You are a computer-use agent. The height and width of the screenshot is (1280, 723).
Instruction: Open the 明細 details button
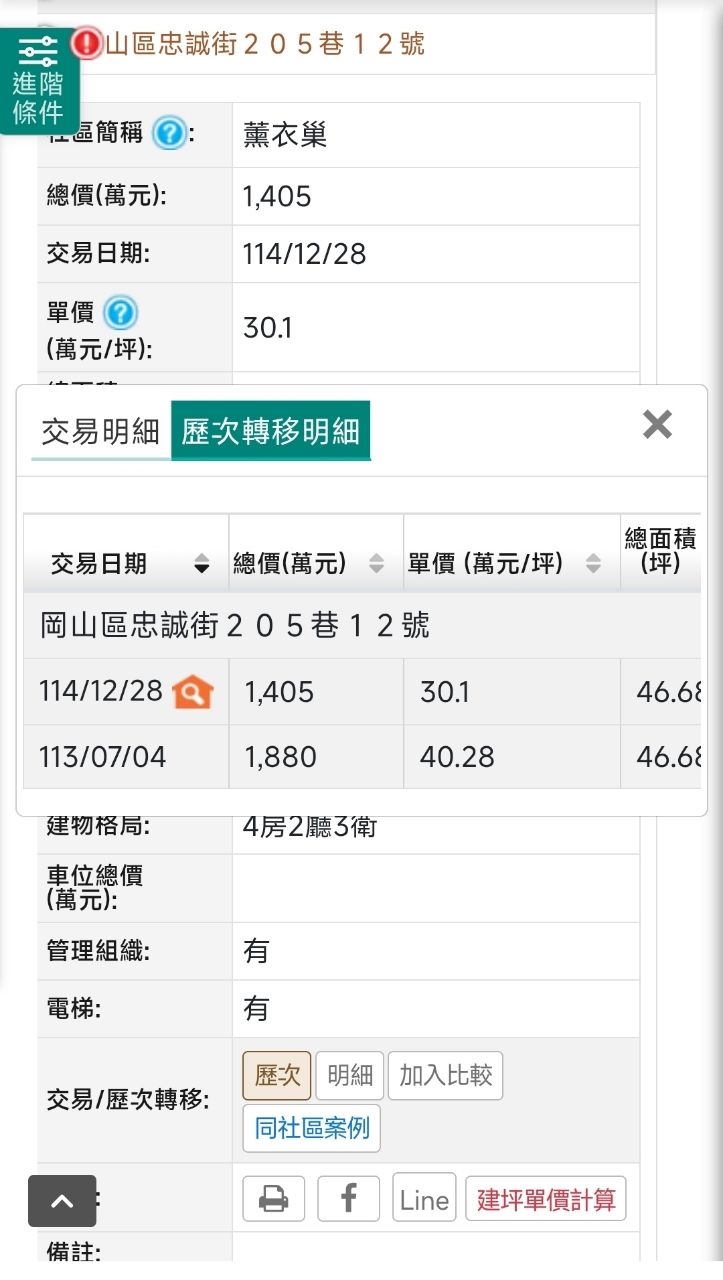click(350, 1076)
